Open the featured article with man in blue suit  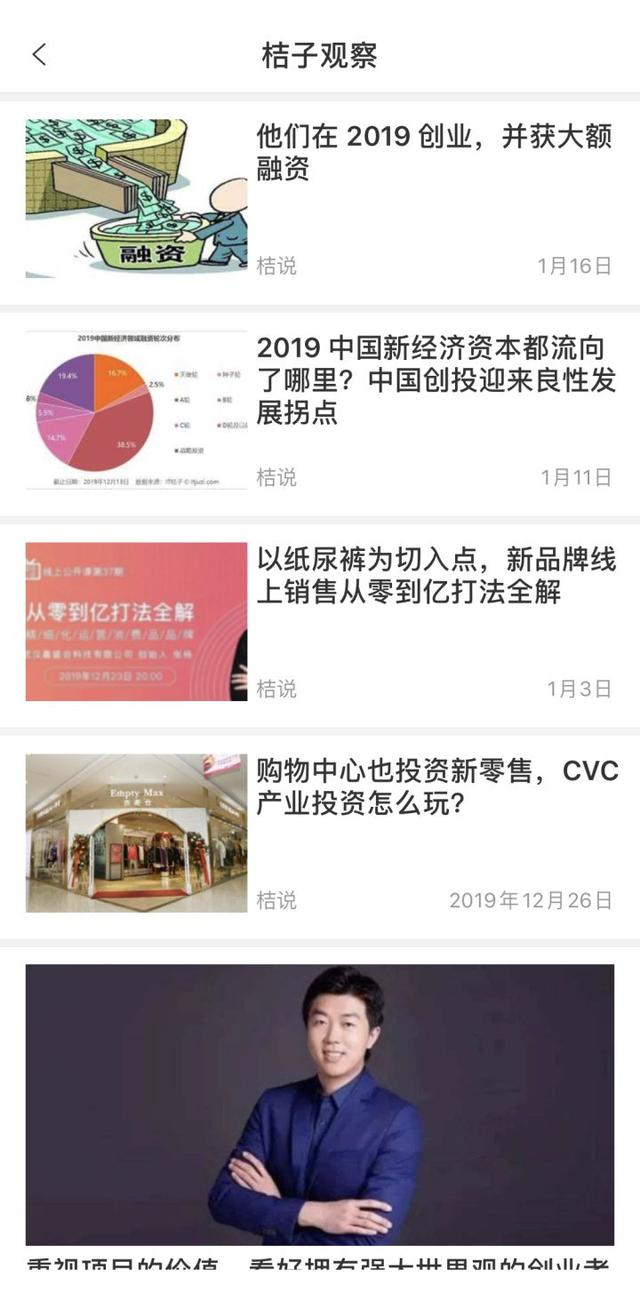pos(320,1104)
